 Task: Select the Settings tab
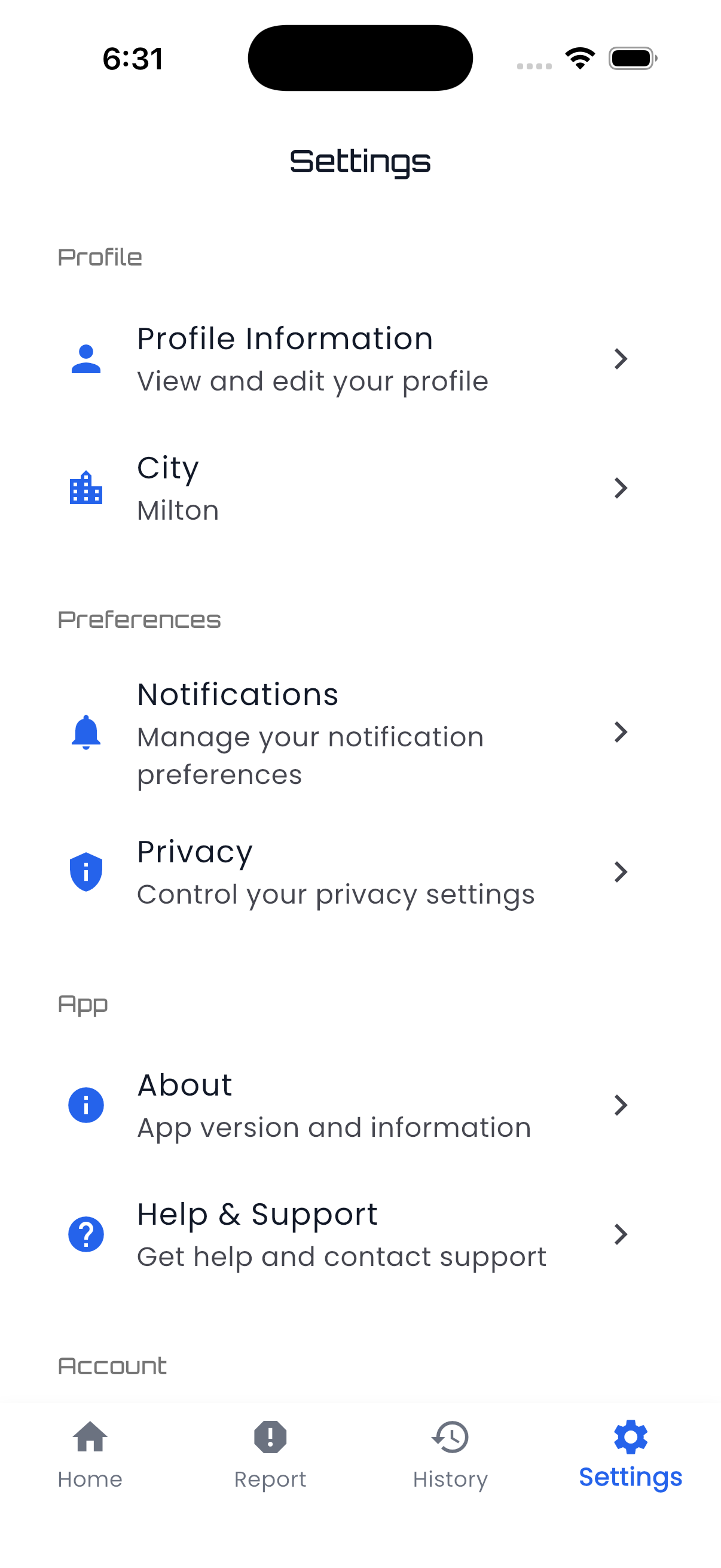click(x=630, y=1455)
